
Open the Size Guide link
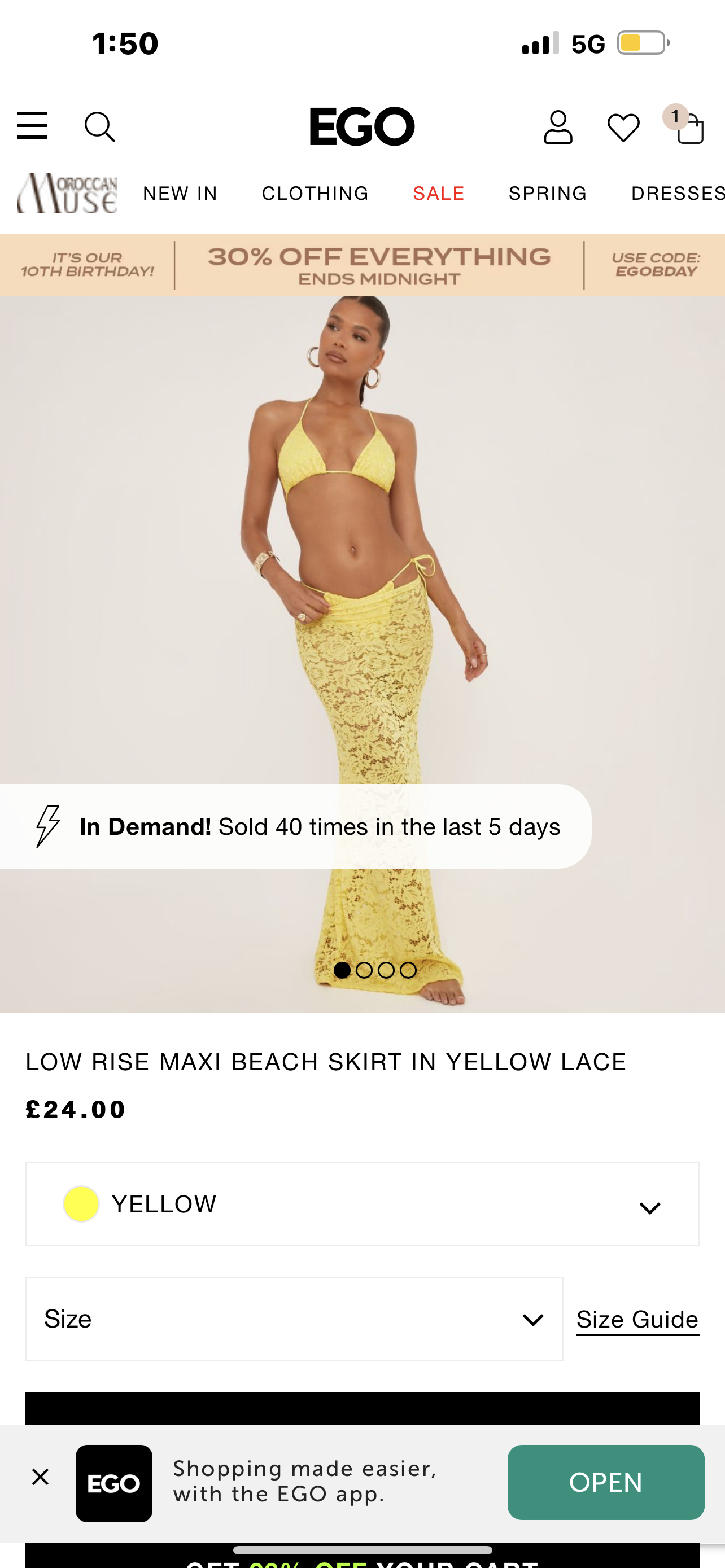637,1320
